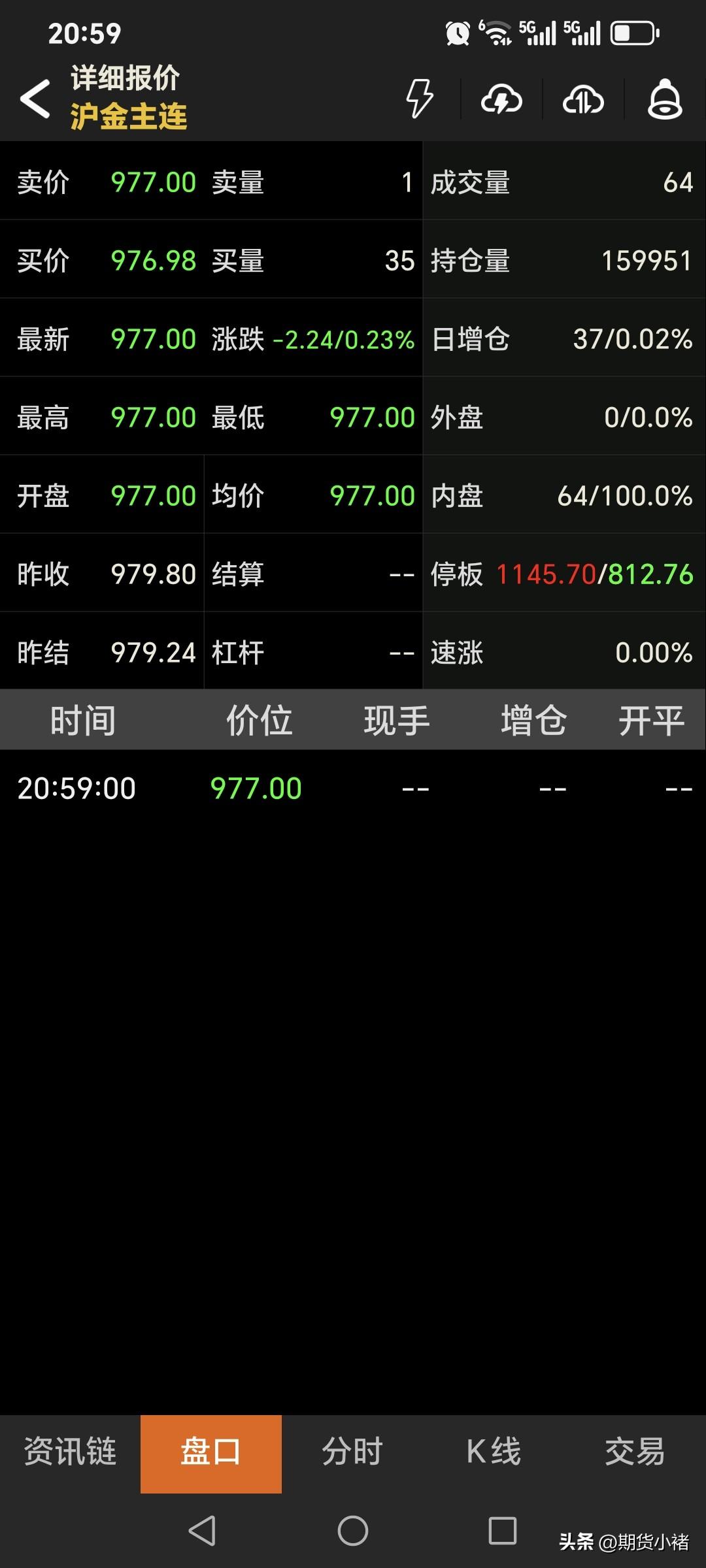This screenshot has width=706, height=1568.
Task: Tap the 停板 limit price 1145.70
Action: (546, 574)
